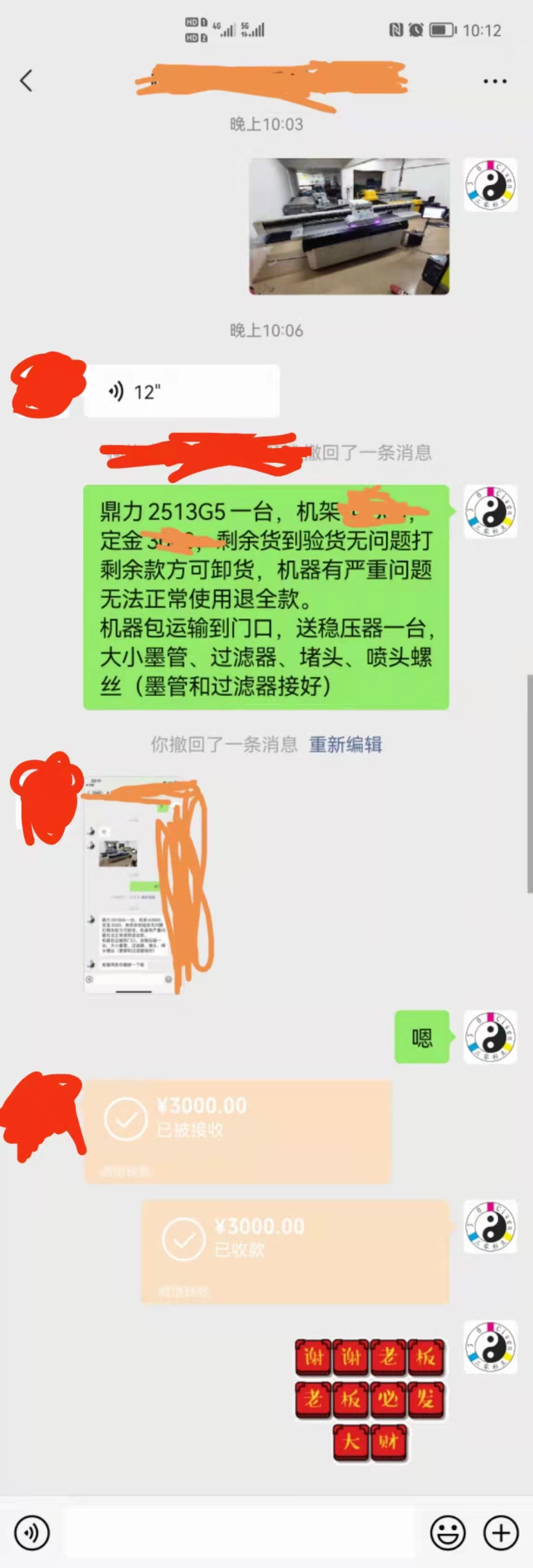Open the chat details overflow menu
The height and width of the screenshot is (1568, 533).
click(495, 81)
